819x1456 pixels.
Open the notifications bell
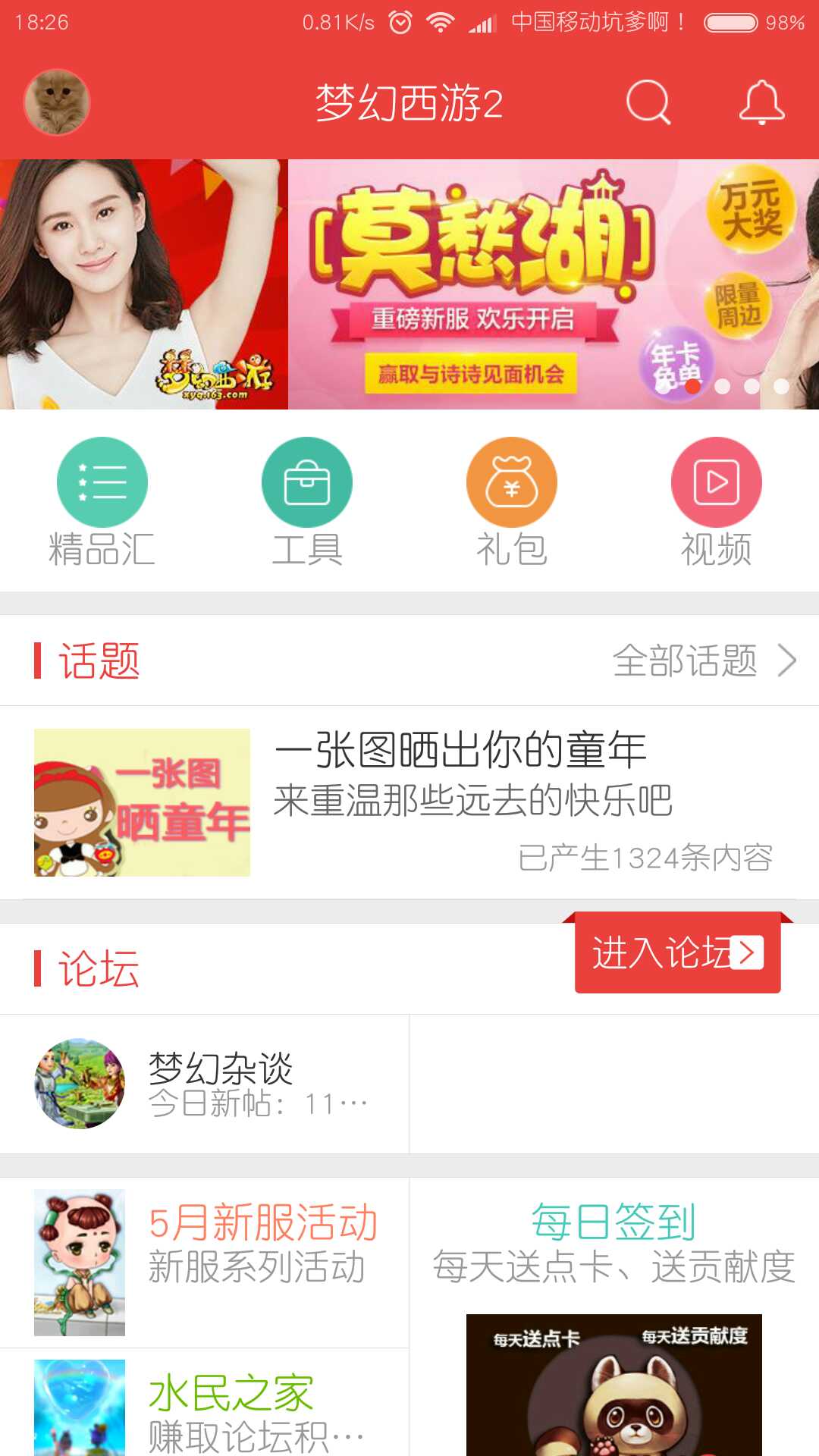tap(761, 102)
